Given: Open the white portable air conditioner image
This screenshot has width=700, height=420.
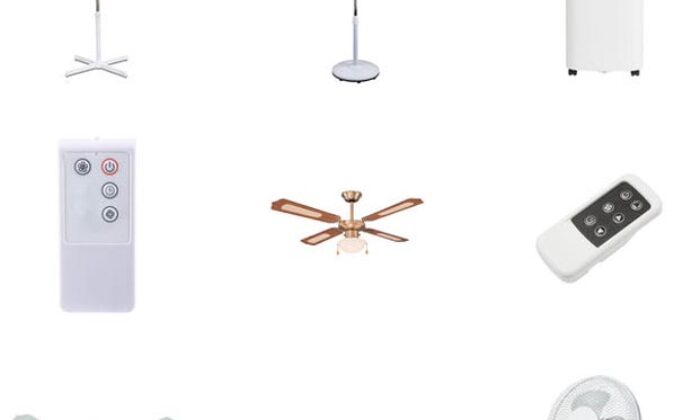Looking at the screenshot, I should 601,37.
